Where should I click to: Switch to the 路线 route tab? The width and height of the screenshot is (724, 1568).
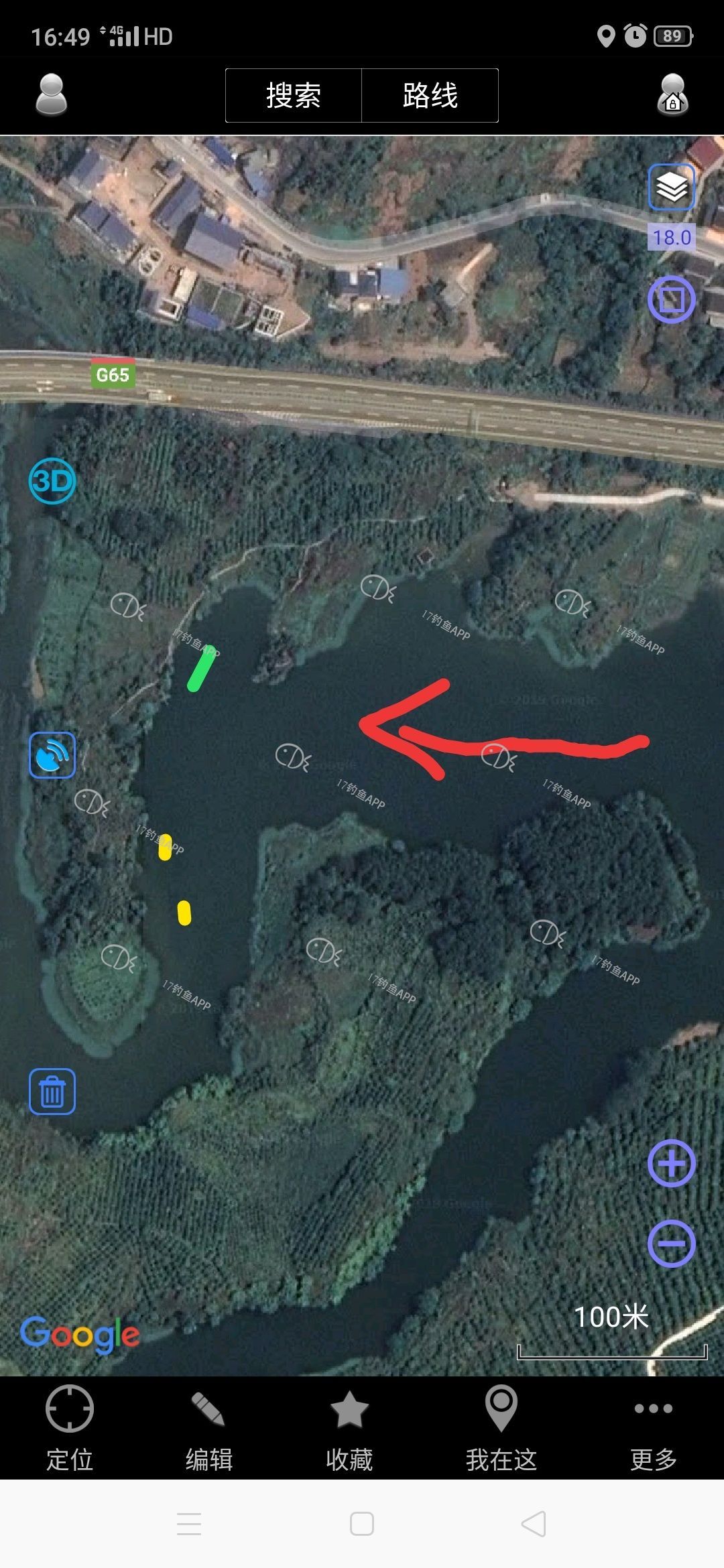430,95
